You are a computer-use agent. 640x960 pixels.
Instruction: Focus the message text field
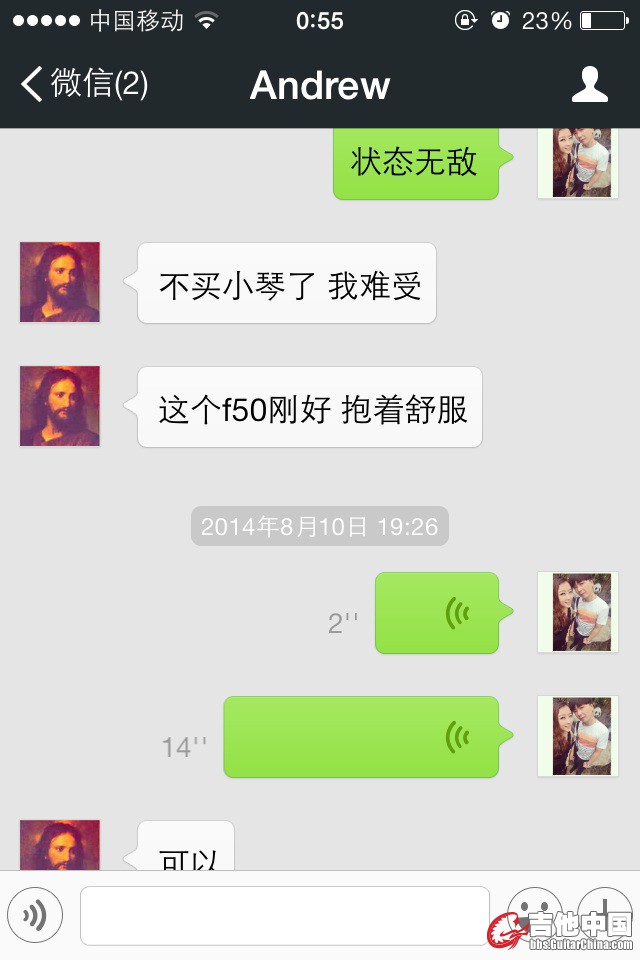[284, 915]
